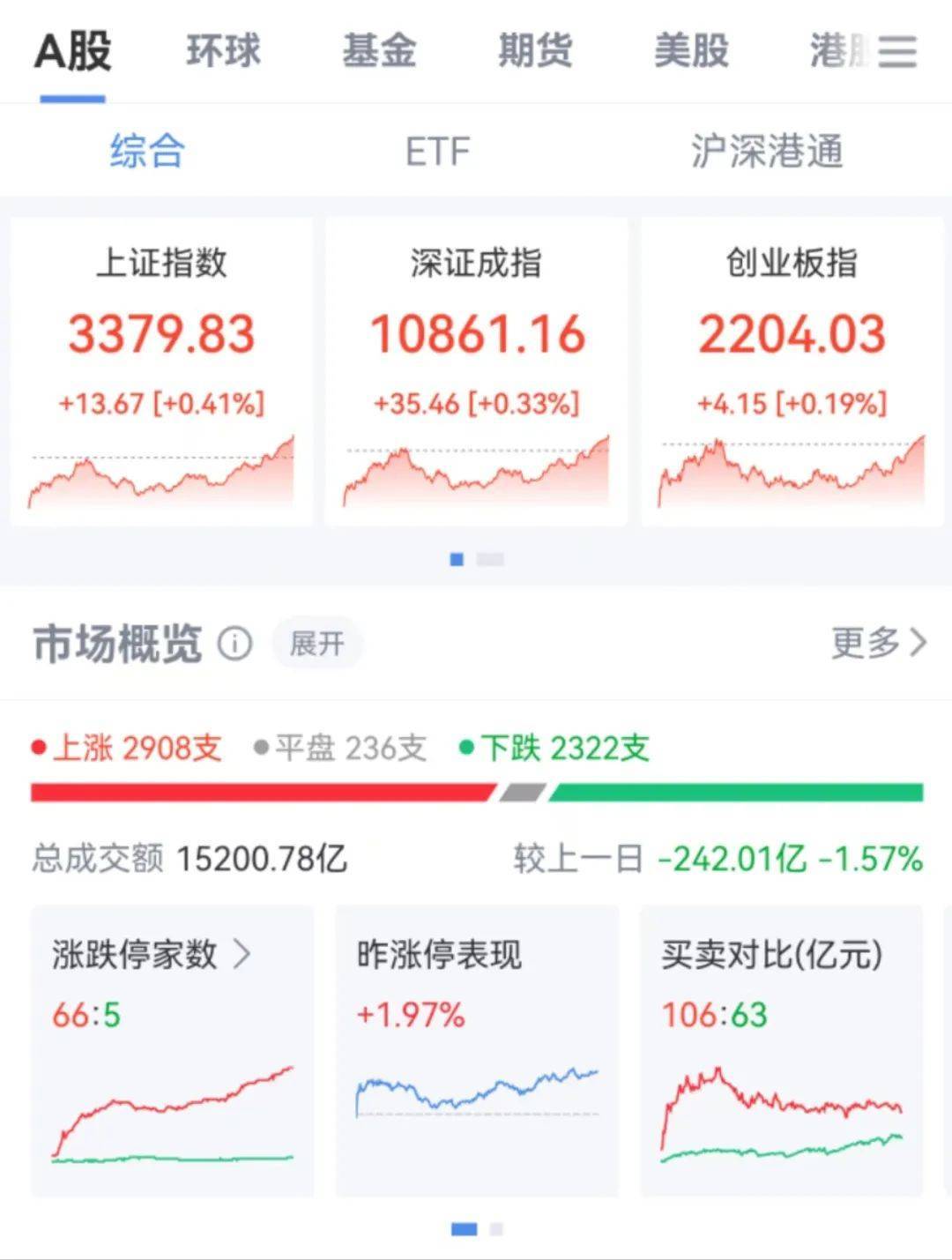Screen dimensions: 952x1260
Task: Switch to the ETF sub-tab
Action: (x=437, y=152)
